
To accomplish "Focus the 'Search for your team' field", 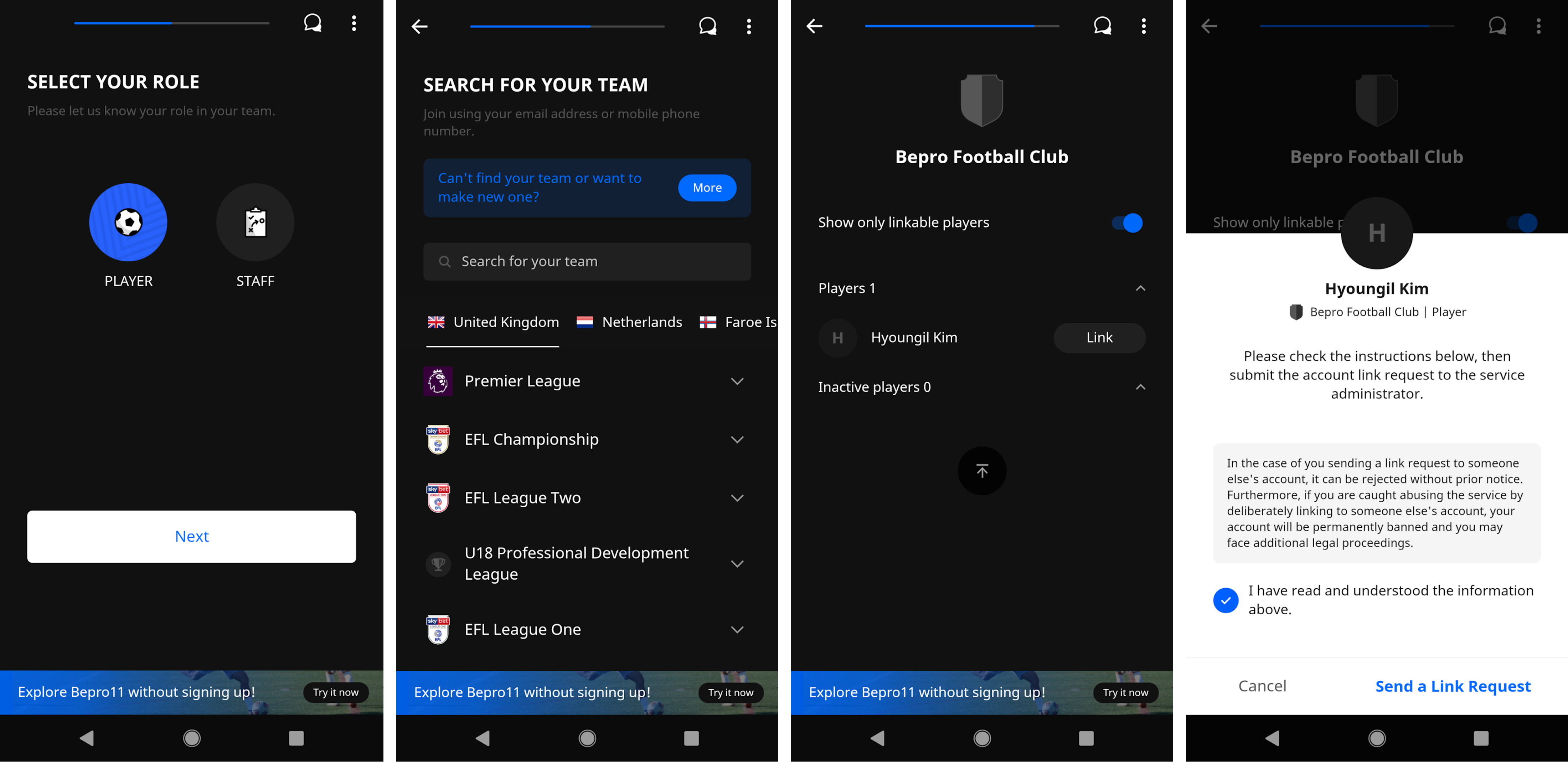I will pos(587,261).
